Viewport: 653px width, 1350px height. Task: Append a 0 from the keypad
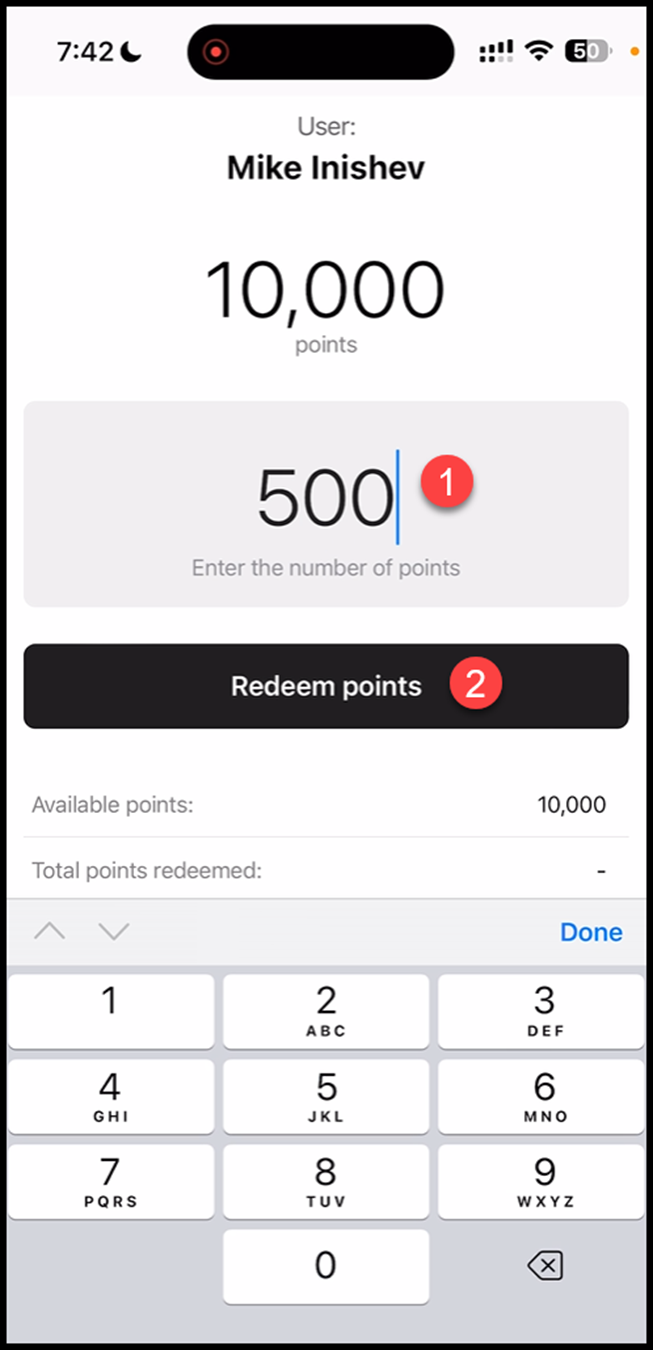[326, 1266]
